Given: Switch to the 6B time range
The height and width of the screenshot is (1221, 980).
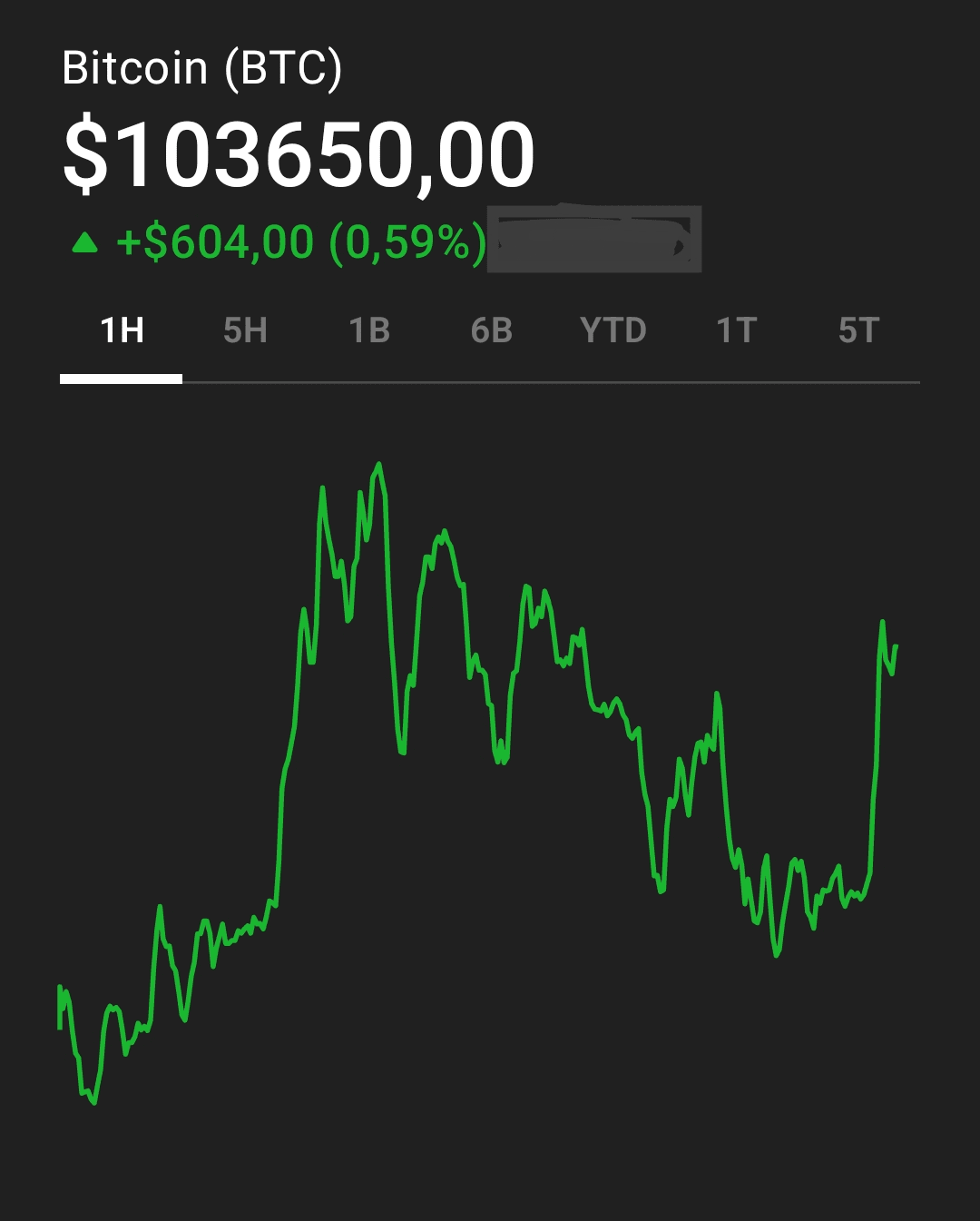Looking at the screenshot, I should pyautogui.click(x=492, y=330).
